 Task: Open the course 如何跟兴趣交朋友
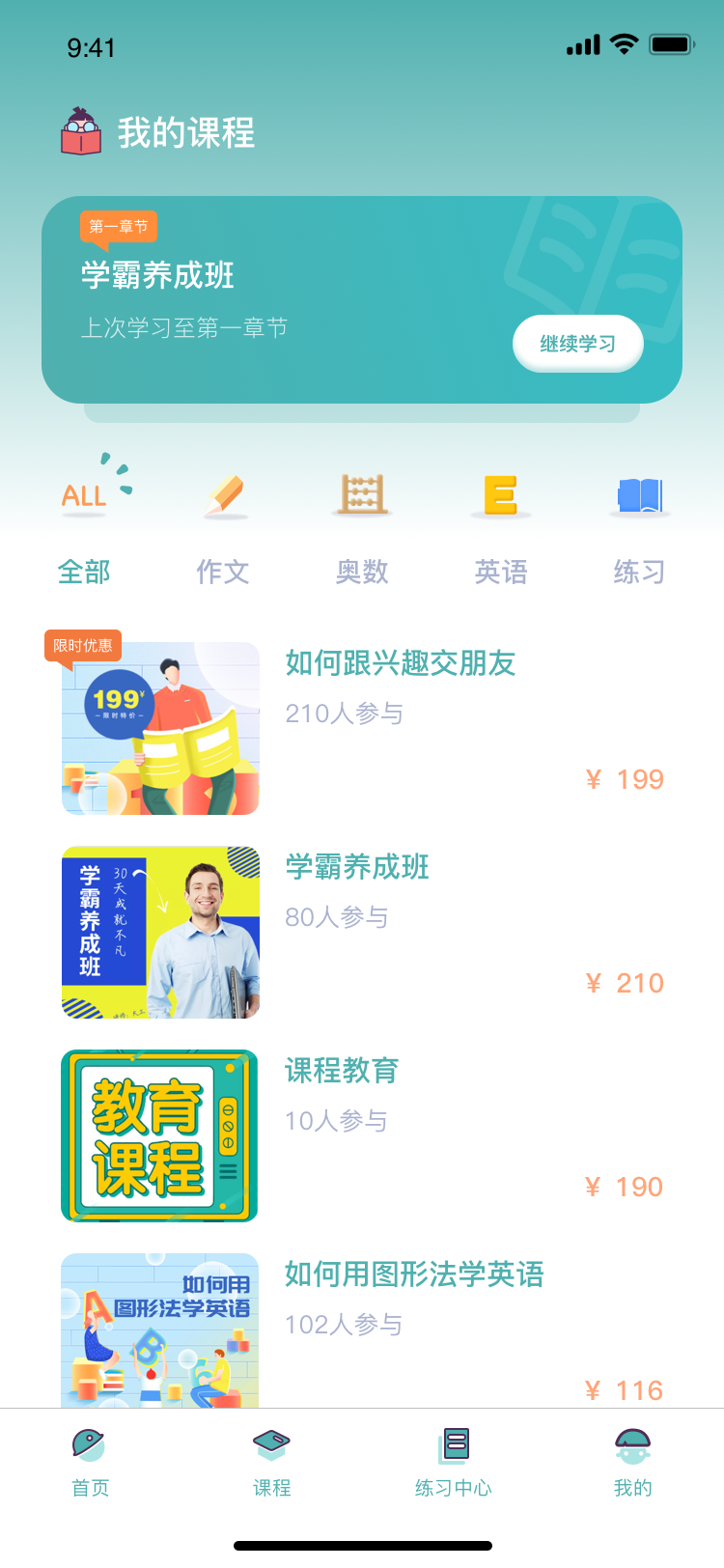coord(400,663)
